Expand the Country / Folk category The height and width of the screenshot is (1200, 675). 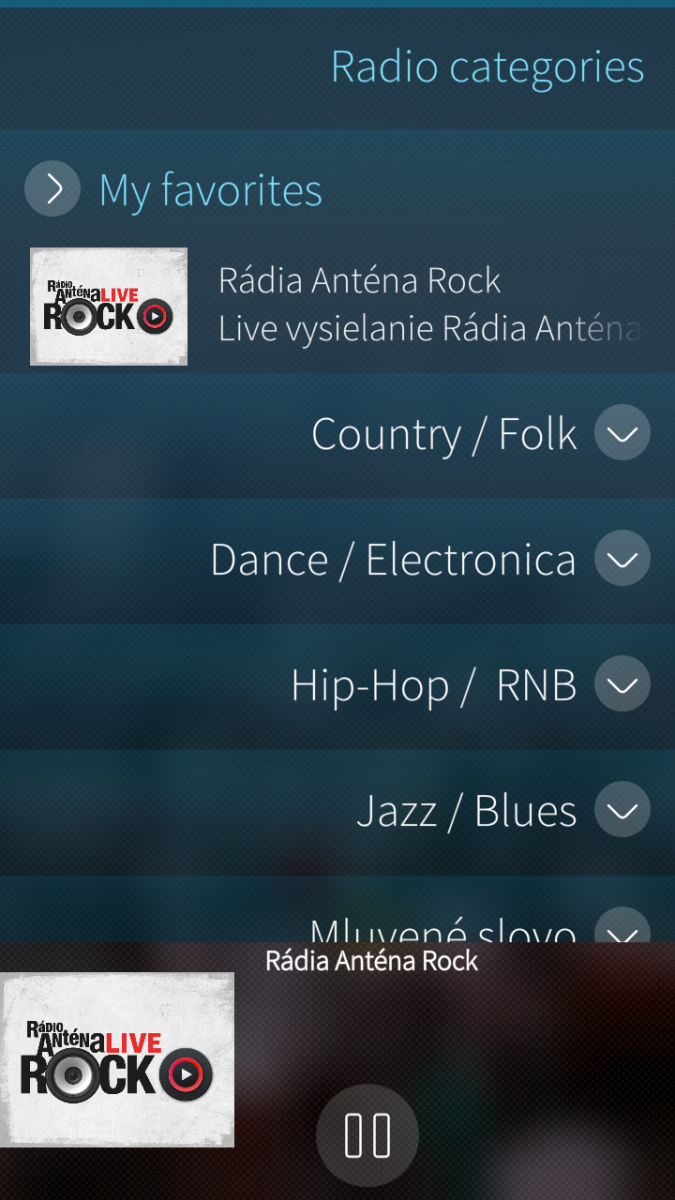coord(622,433)
